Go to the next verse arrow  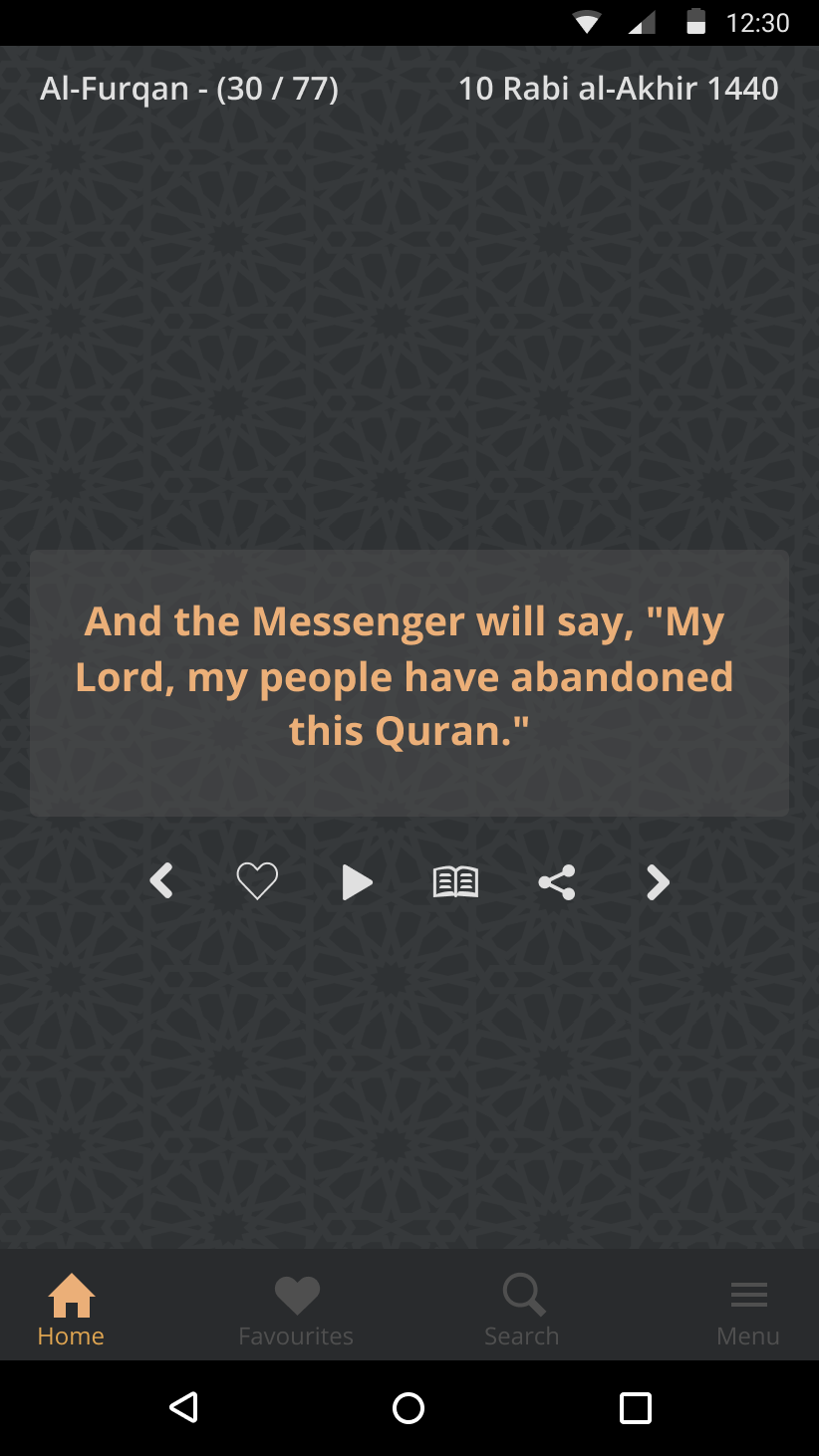[658, 882]
